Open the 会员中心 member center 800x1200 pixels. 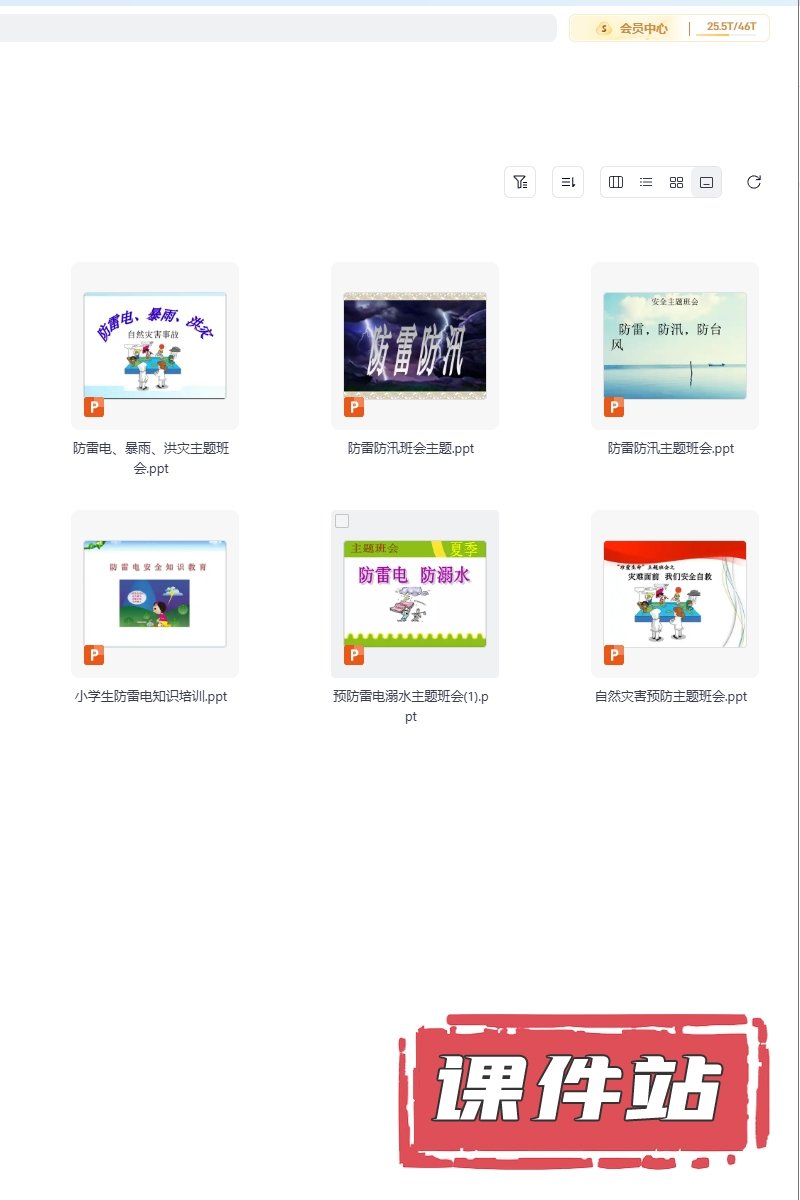634,28
